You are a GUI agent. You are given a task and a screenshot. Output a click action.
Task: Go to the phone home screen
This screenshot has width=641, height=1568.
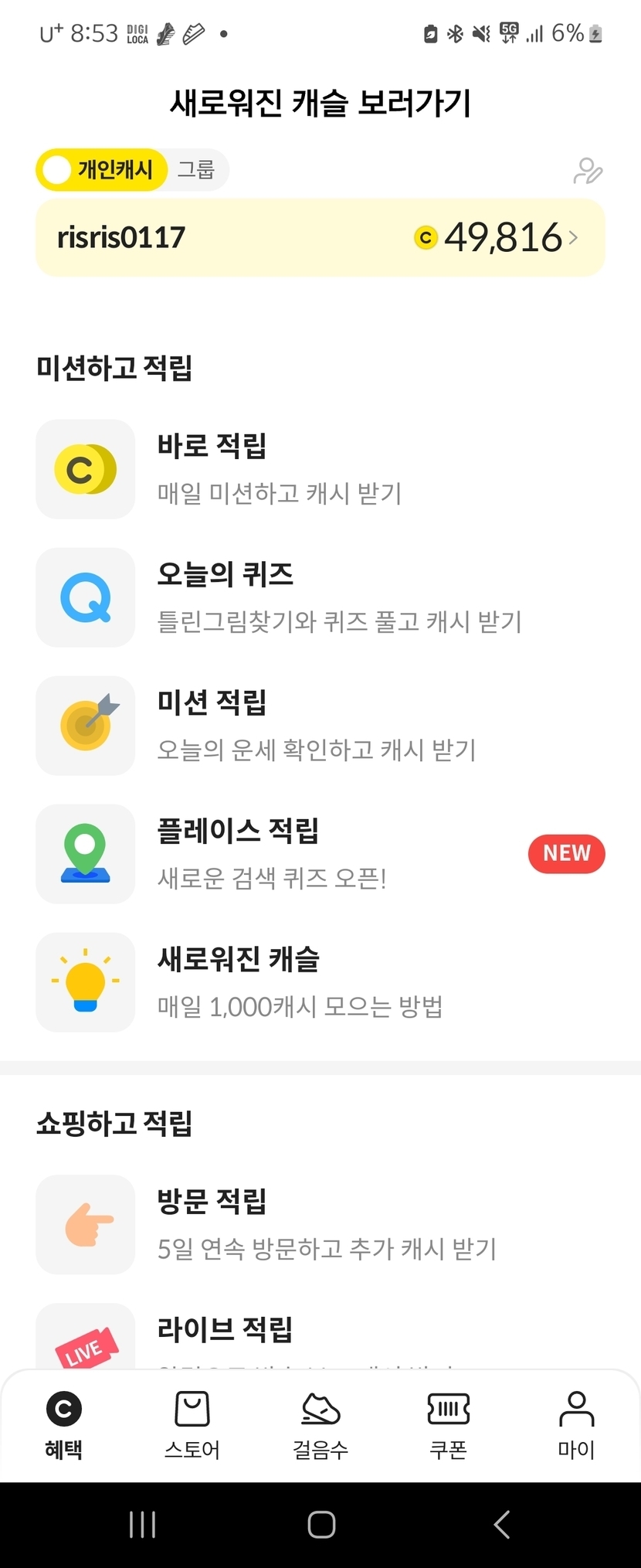321,1525
